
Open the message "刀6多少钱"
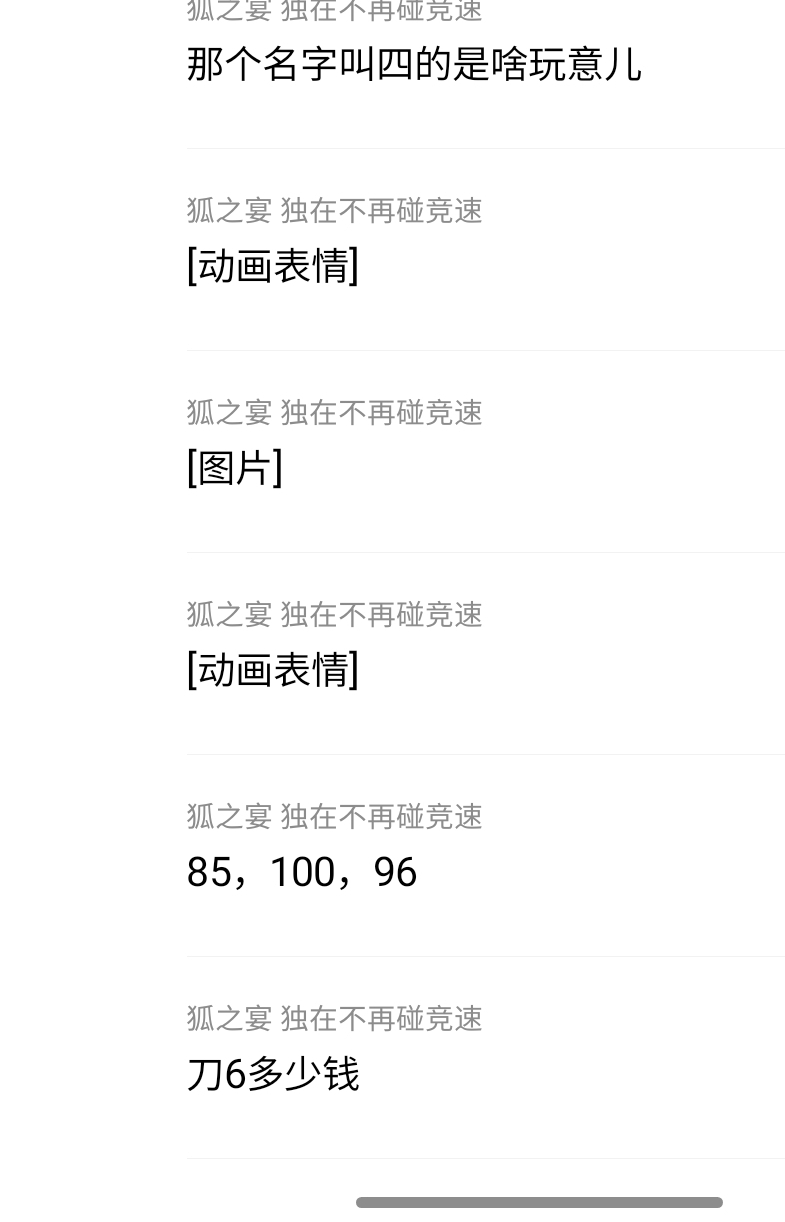[x=272, y=1074]
